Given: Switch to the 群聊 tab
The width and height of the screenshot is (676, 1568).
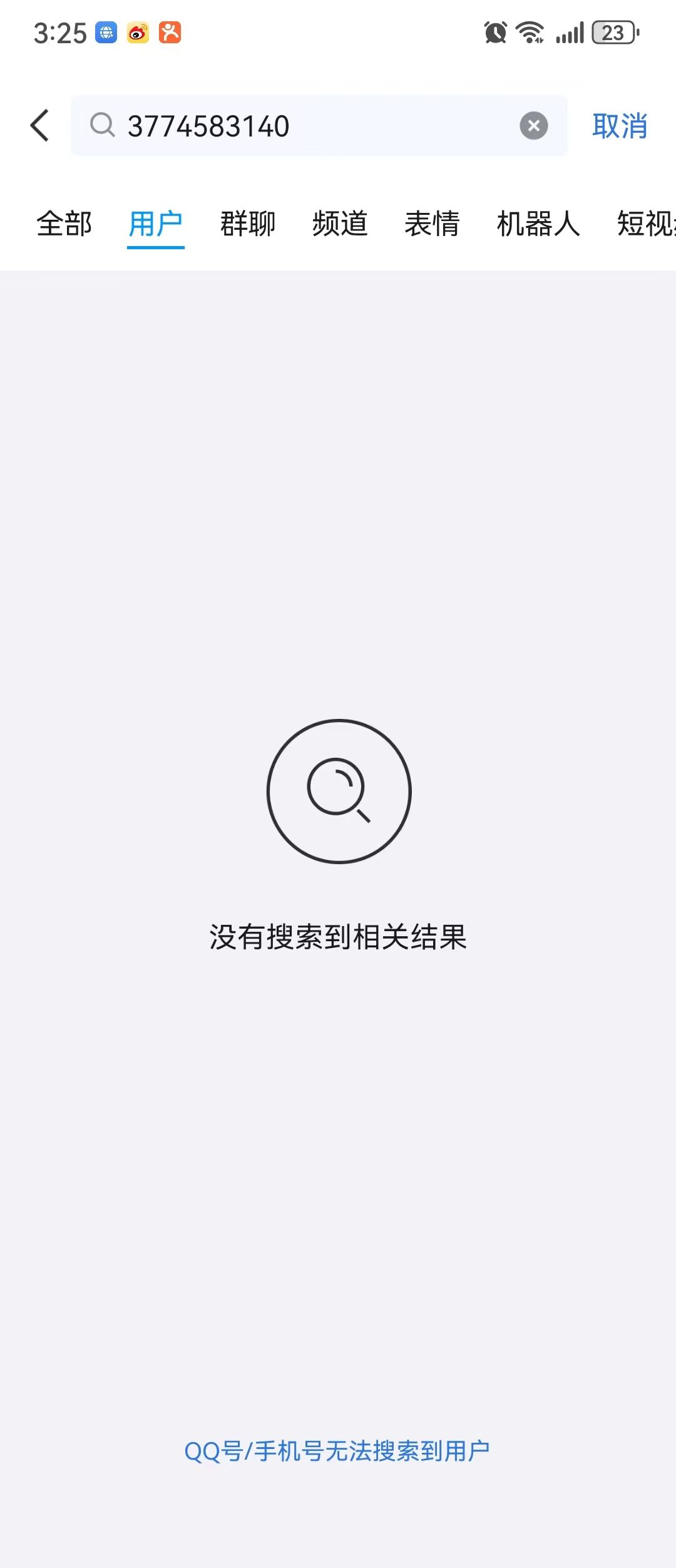Looking at the screenshot, I should pos(248,224).
